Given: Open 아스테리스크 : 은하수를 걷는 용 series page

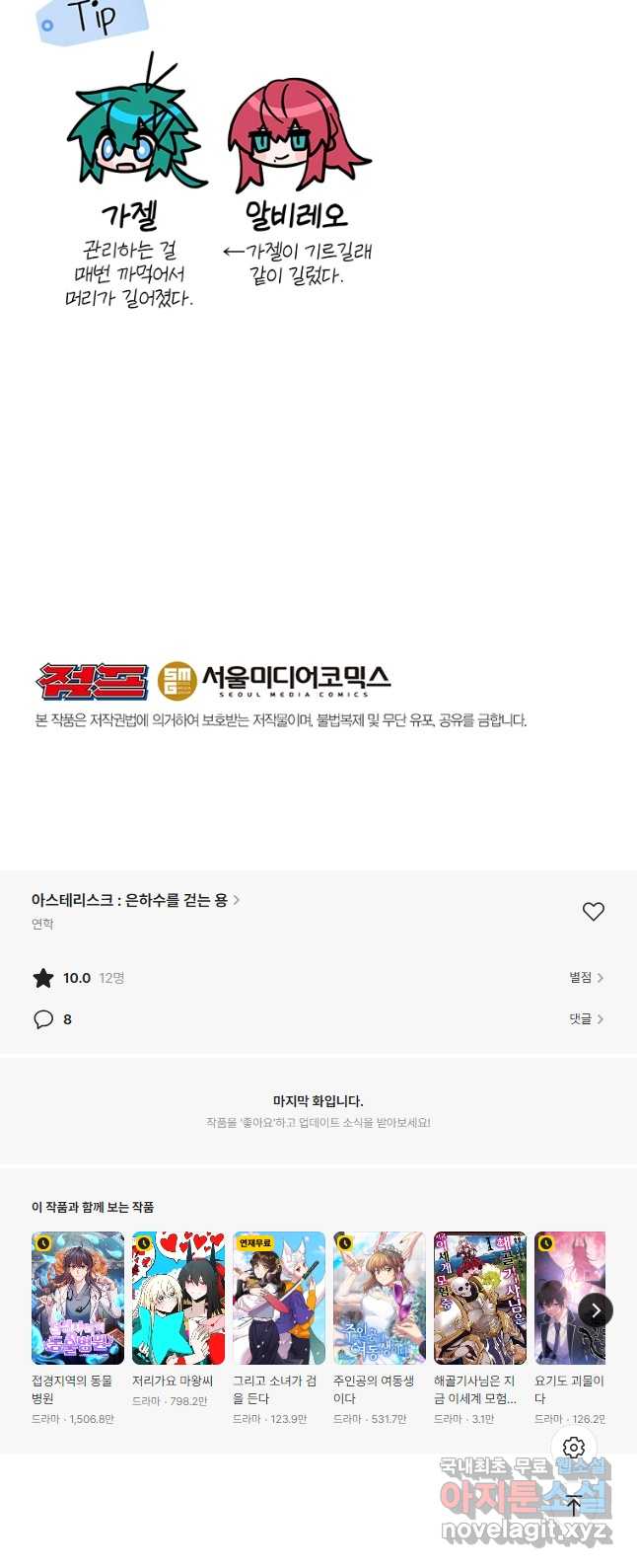Looking at the screenshot, I should (x=135, y=900).
